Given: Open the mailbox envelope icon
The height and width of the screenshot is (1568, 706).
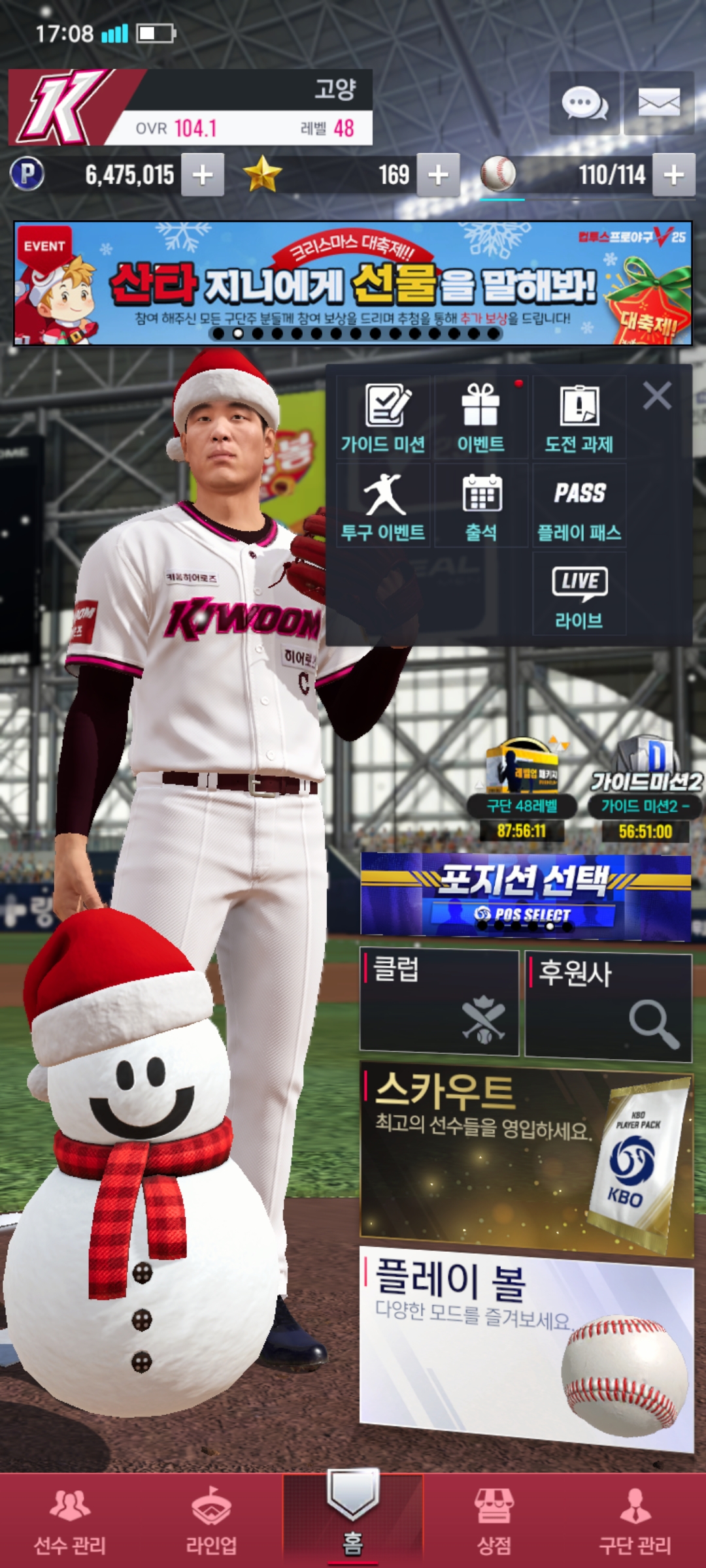Looking at the screenshot, I should pos(658,103).
